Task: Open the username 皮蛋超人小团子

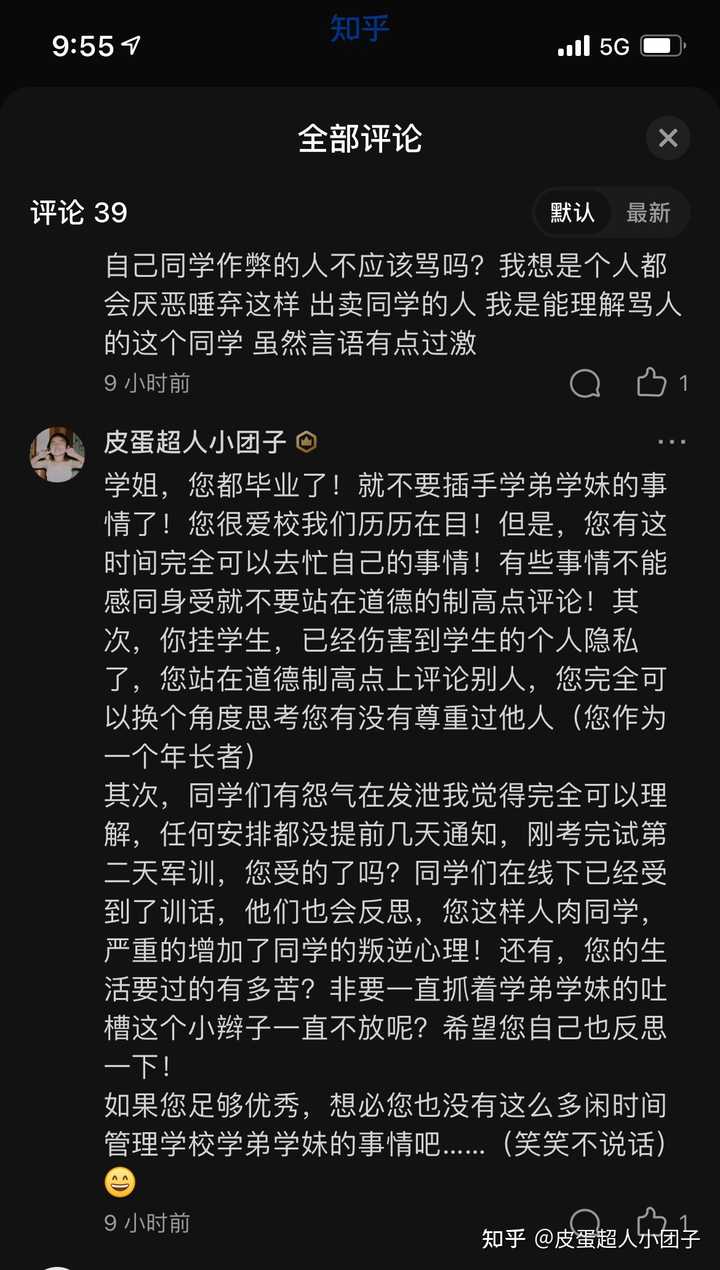Action: (x=195, y=442)
